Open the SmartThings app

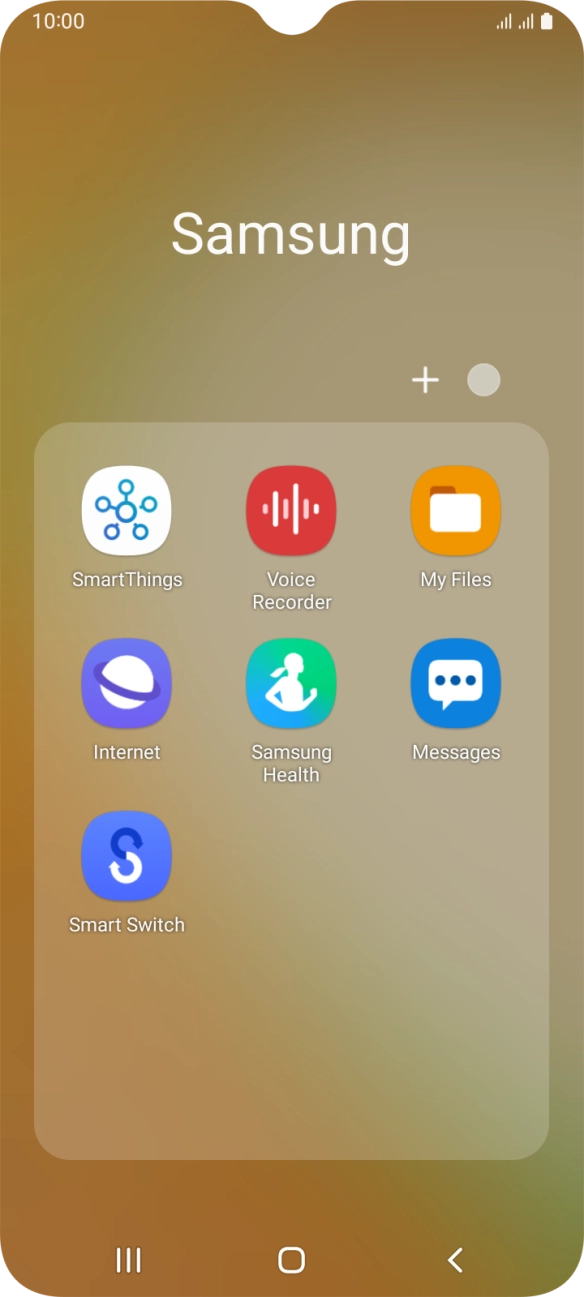(x=126, y=511)
